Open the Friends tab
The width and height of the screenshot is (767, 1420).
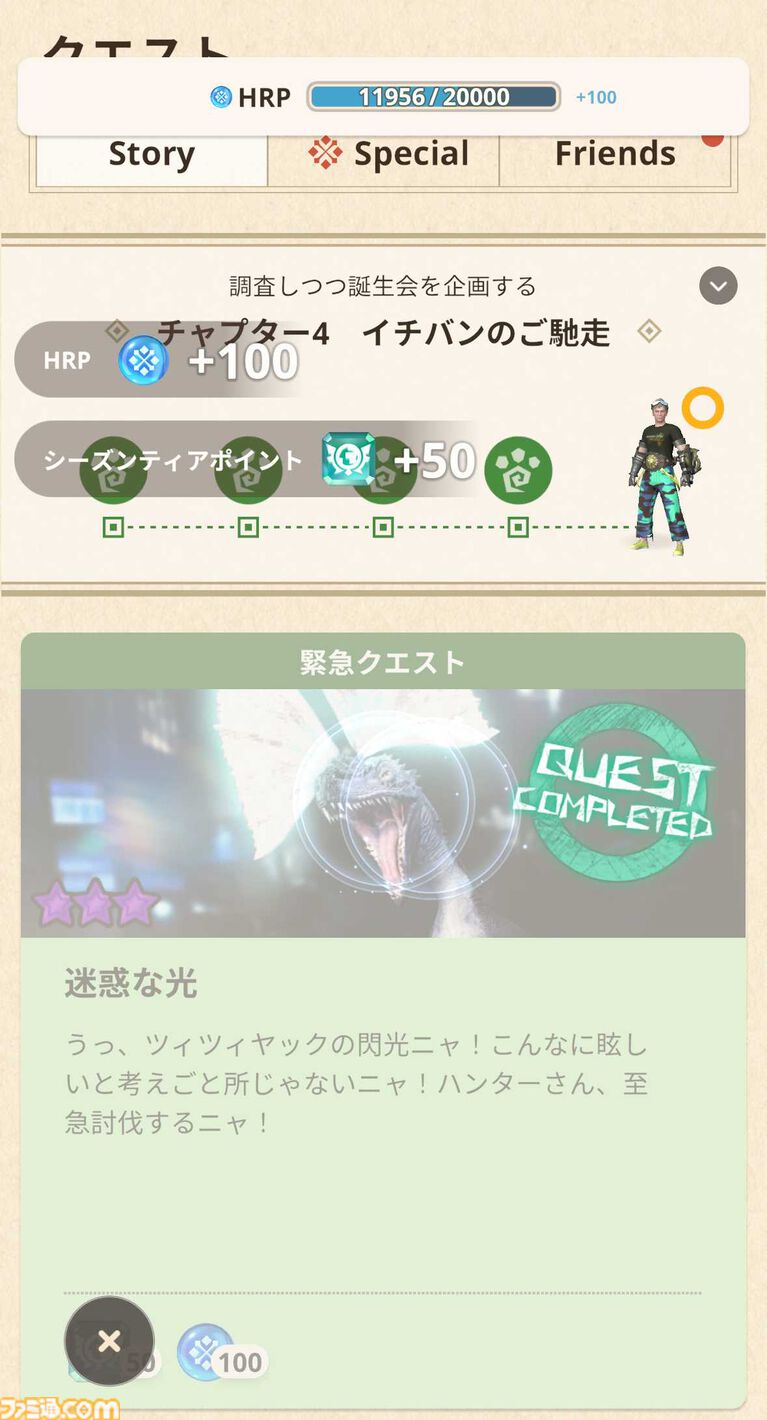615,156
